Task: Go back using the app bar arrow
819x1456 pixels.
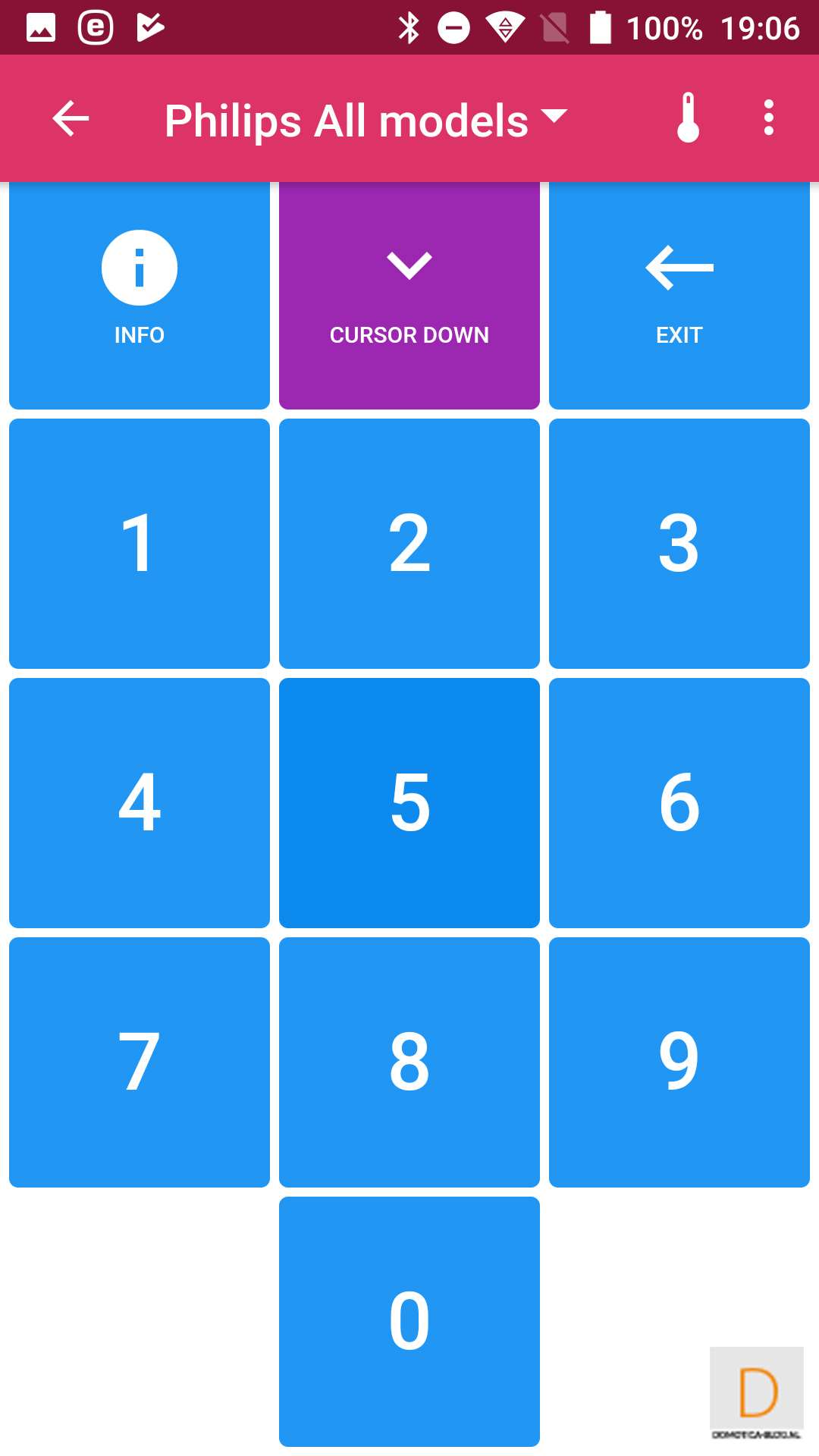Action: (x=71, y=119)
